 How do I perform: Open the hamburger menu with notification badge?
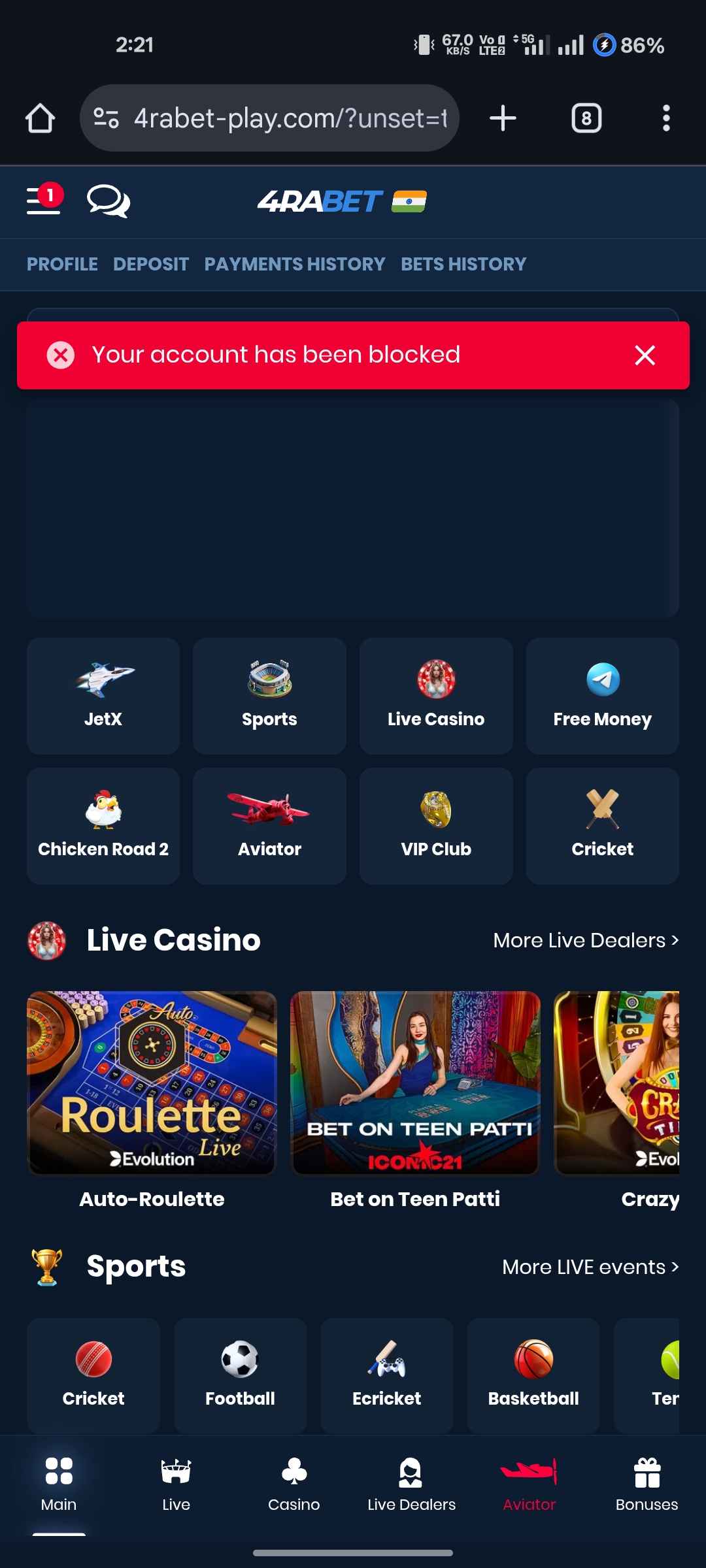pyautogui.click(x=43, y=200)
